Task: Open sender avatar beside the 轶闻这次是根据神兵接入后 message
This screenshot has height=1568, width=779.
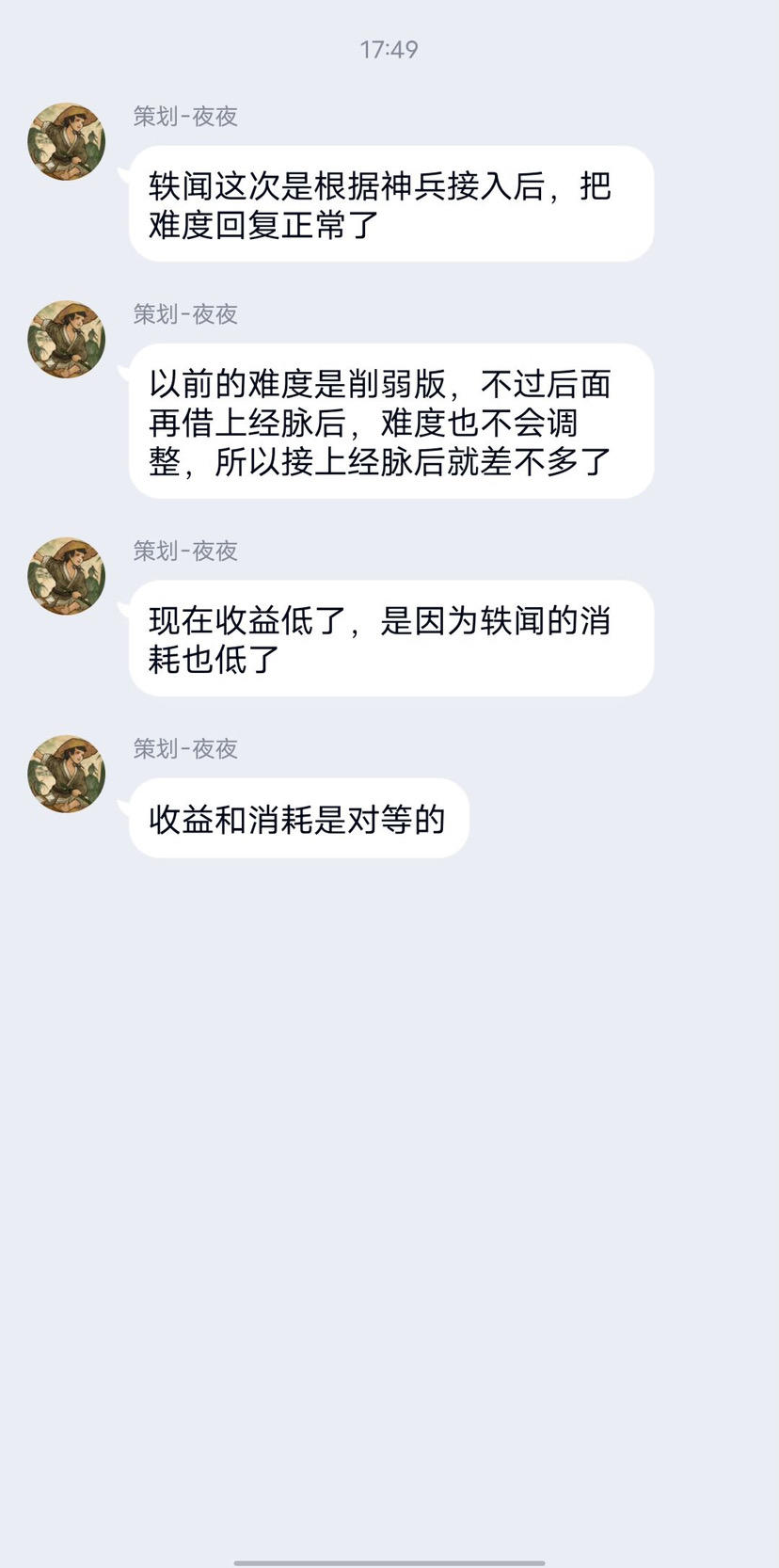Action: click(66, 142)
